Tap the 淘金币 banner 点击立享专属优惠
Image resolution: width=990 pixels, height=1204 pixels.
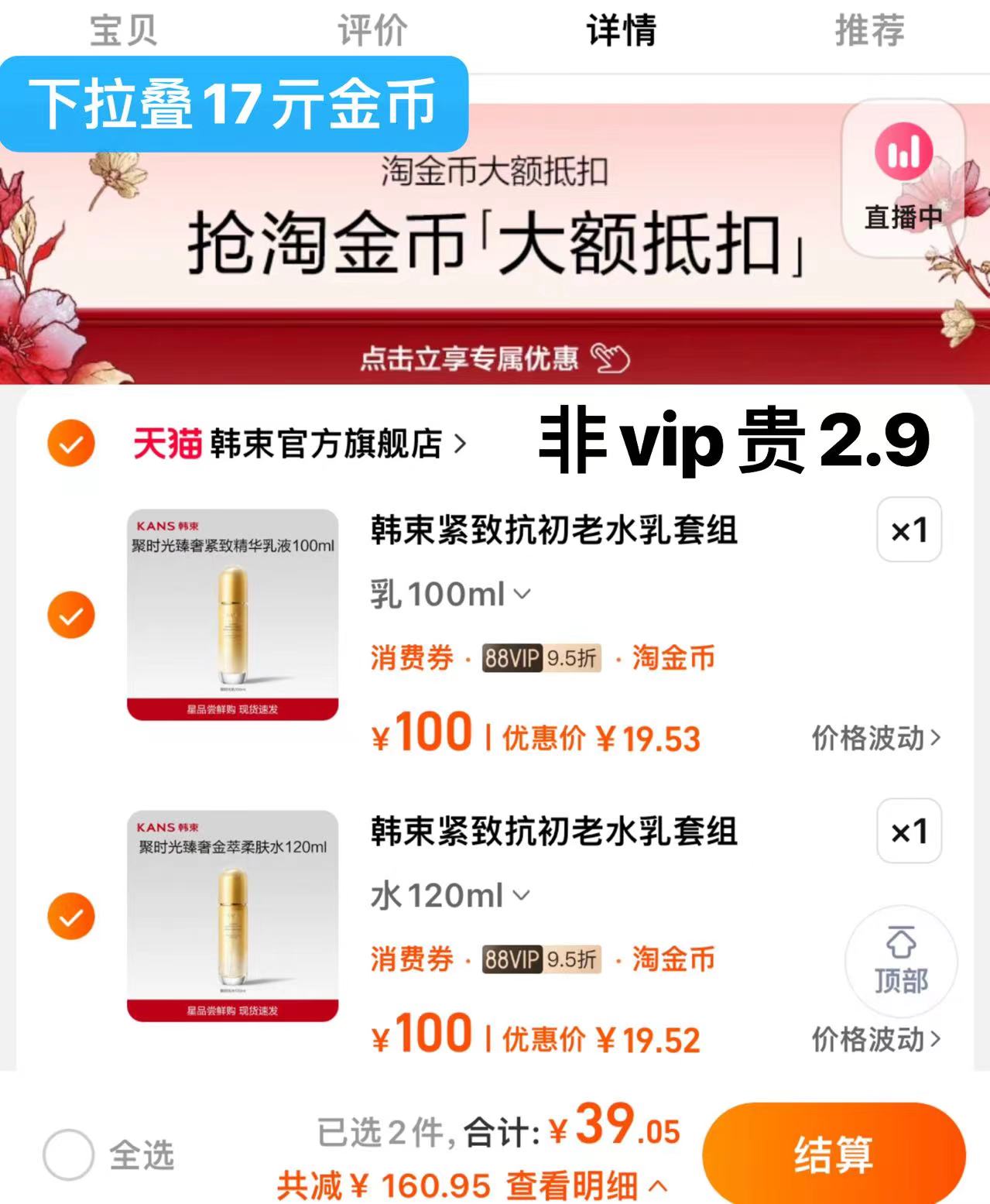coord(495,358)
